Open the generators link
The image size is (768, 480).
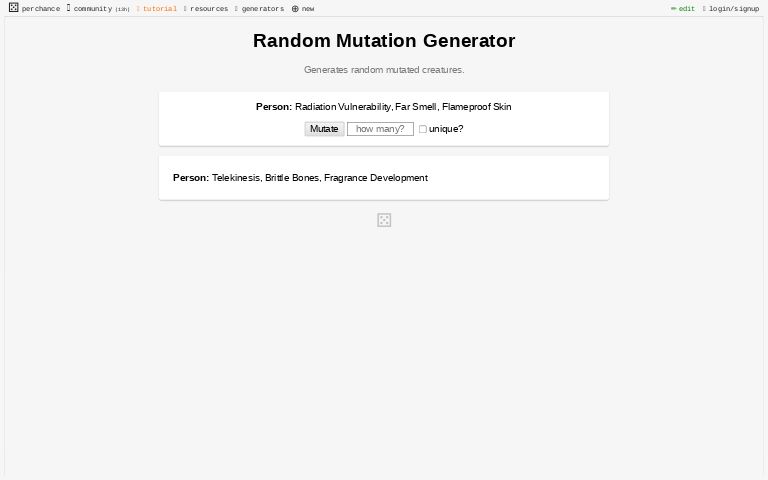262,9
